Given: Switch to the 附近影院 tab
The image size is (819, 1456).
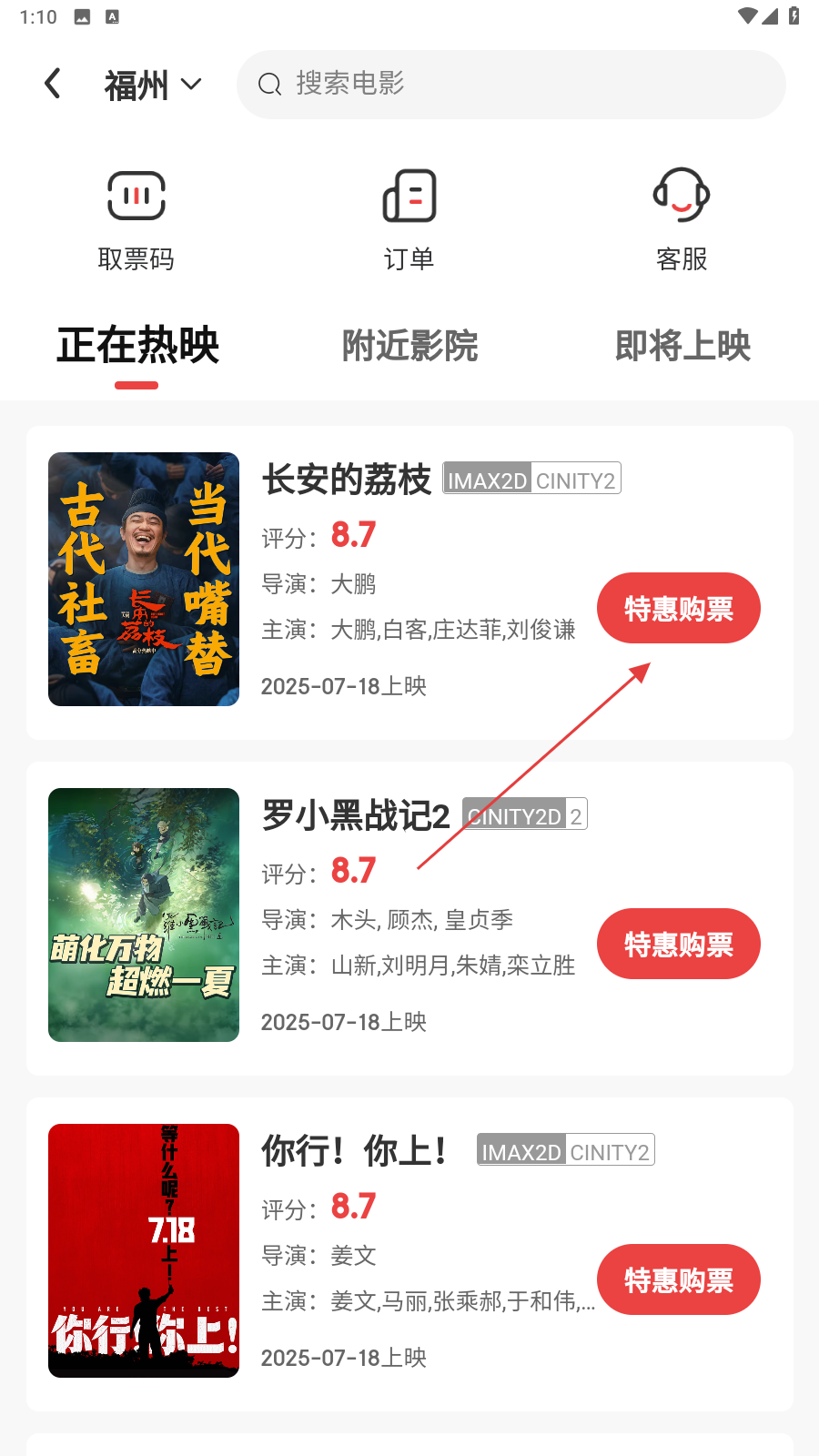Looking at the screenshot, I should [409, 346].
